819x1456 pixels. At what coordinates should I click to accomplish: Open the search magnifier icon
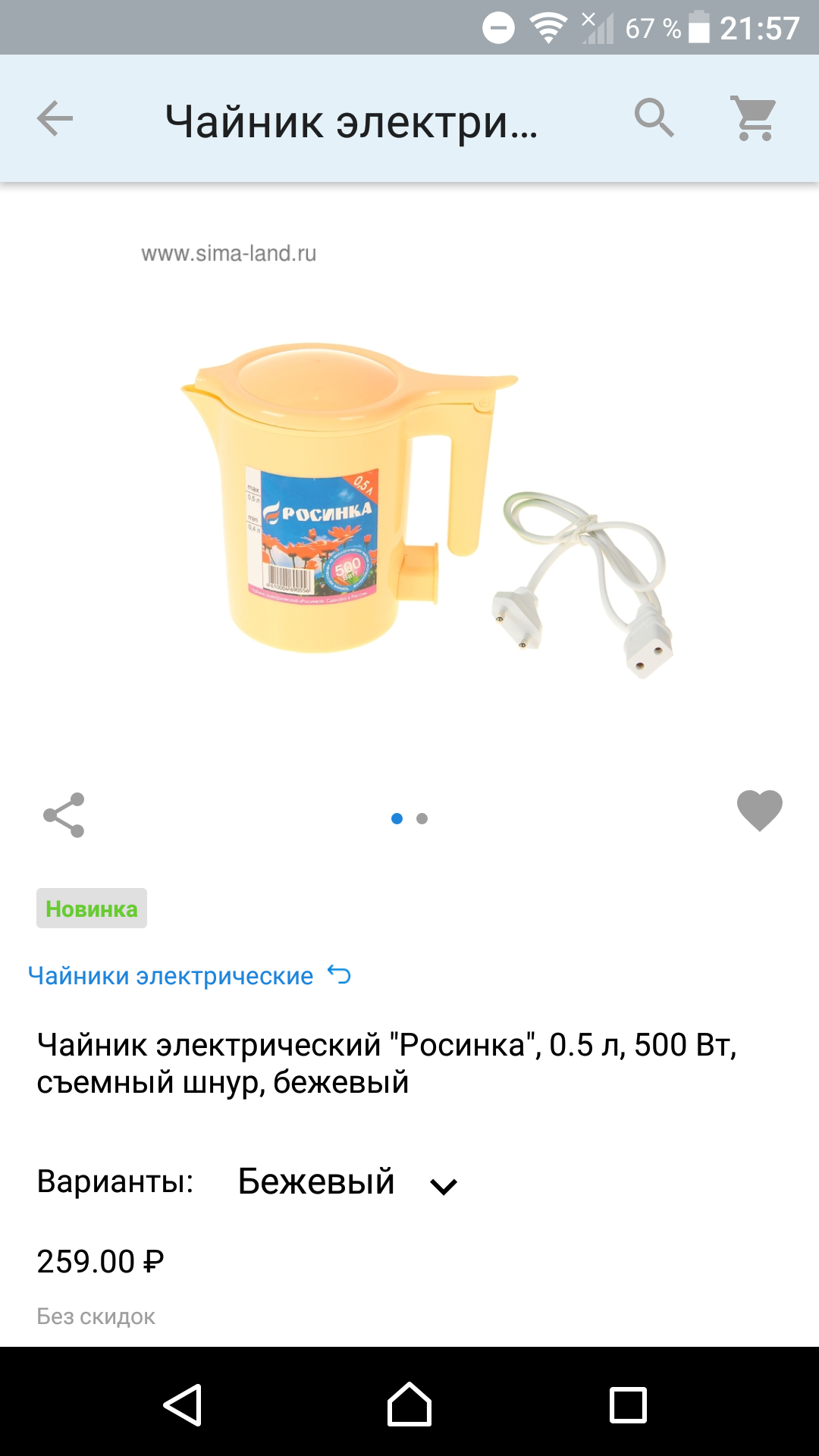(654, 118)
